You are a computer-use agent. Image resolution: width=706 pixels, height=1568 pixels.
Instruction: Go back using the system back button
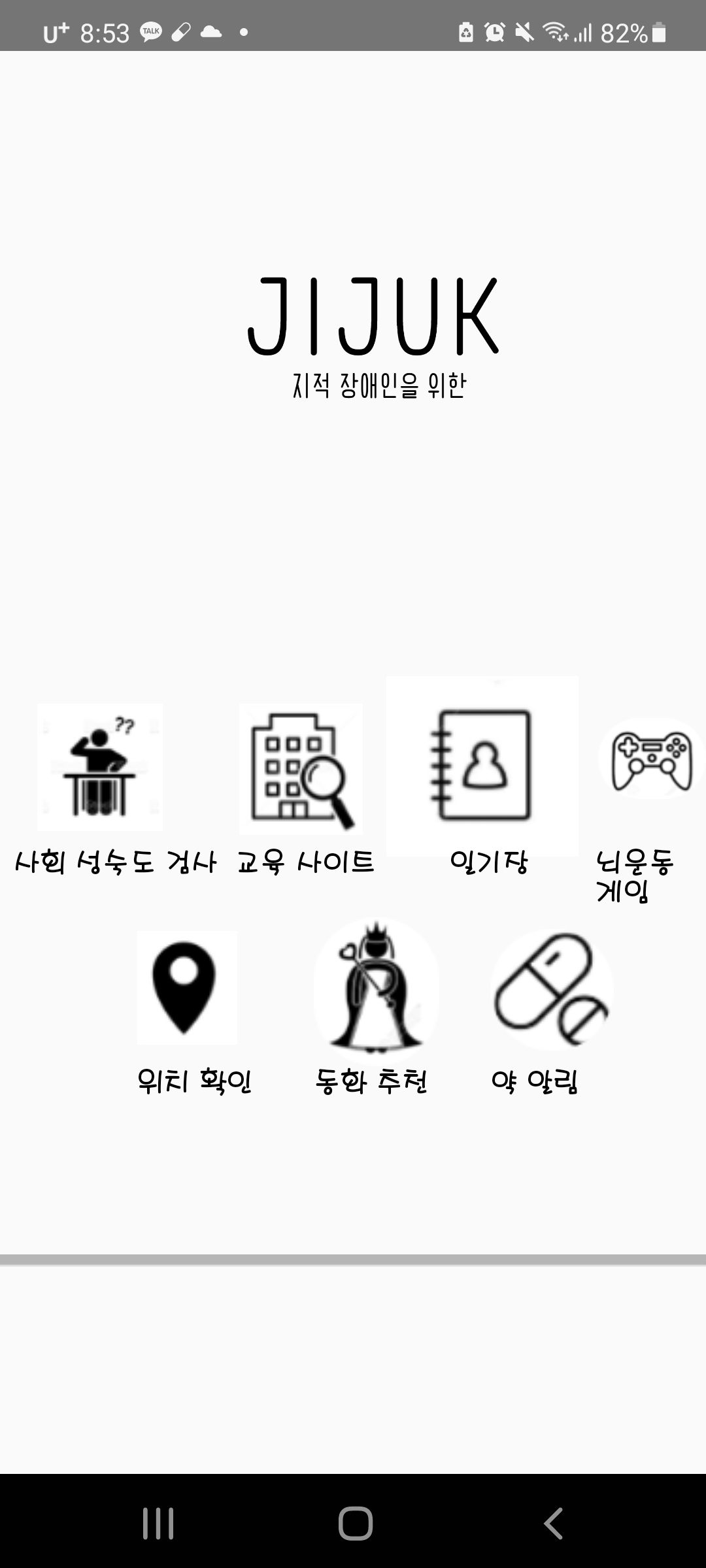[x=553, y=1524]
